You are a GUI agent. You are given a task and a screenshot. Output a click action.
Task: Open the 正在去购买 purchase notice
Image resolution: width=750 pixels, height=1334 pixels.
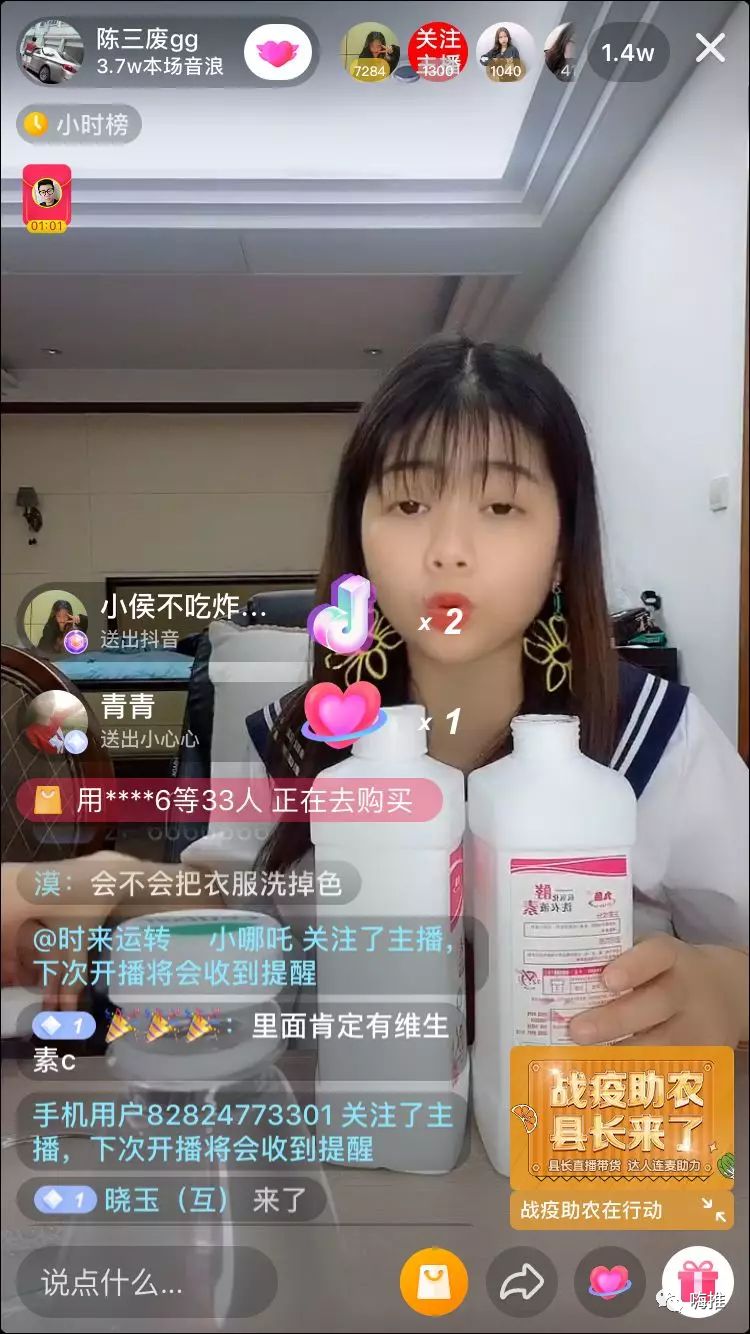[x=229, y=800]
